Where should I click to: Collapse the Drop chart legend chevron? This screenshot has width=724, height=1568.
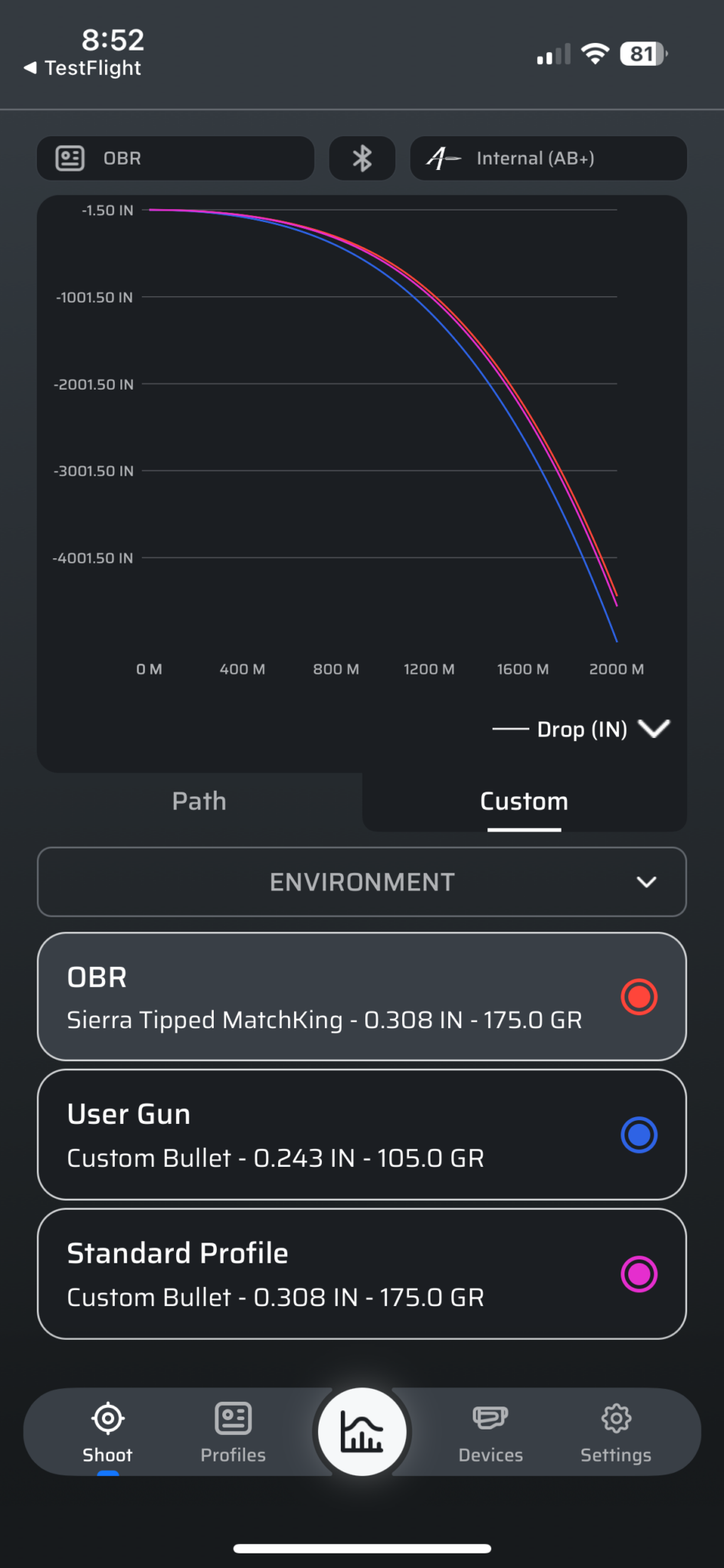click(654, 729)
